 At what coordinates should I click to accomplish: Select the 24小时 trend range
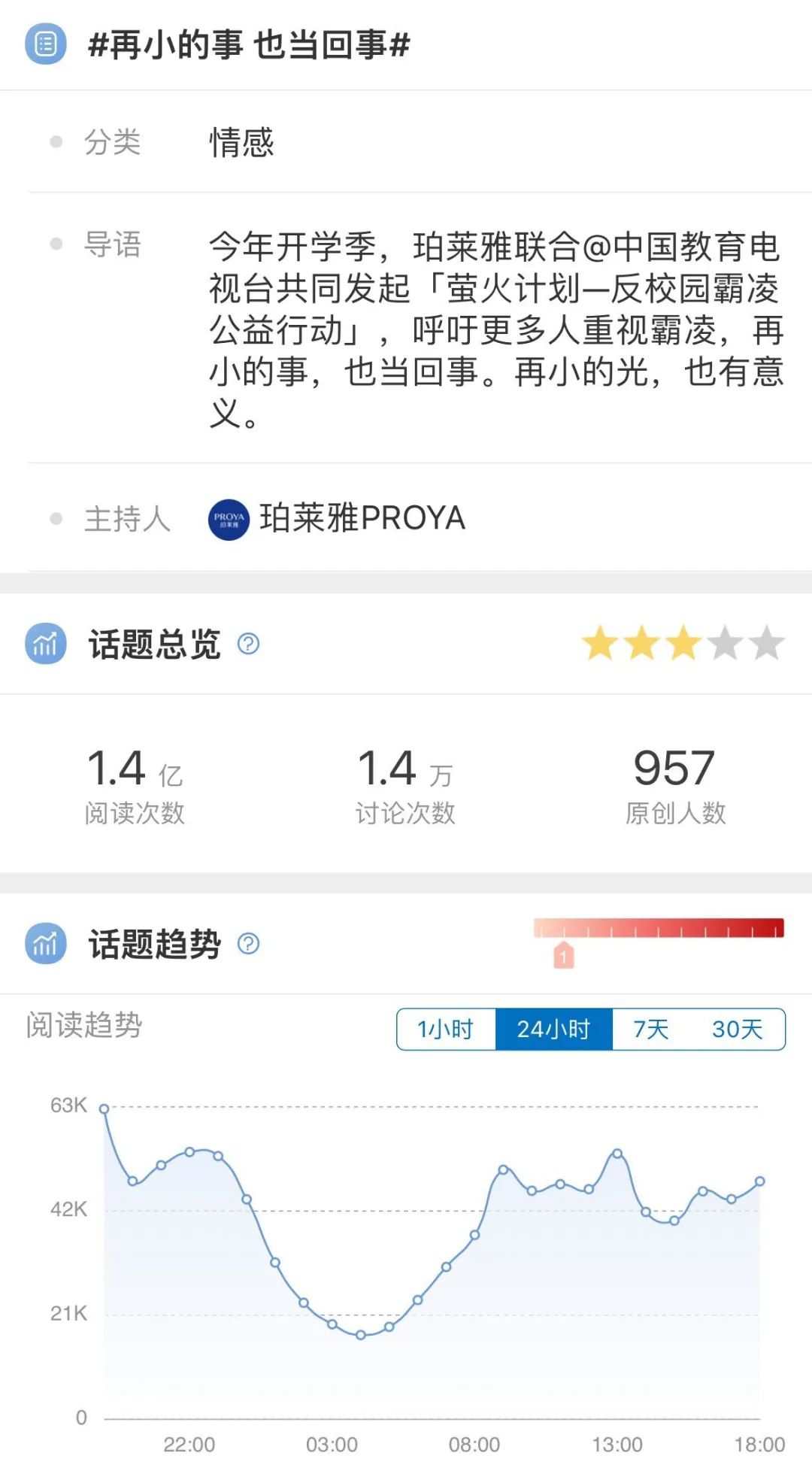click(x=553, y=1029)
